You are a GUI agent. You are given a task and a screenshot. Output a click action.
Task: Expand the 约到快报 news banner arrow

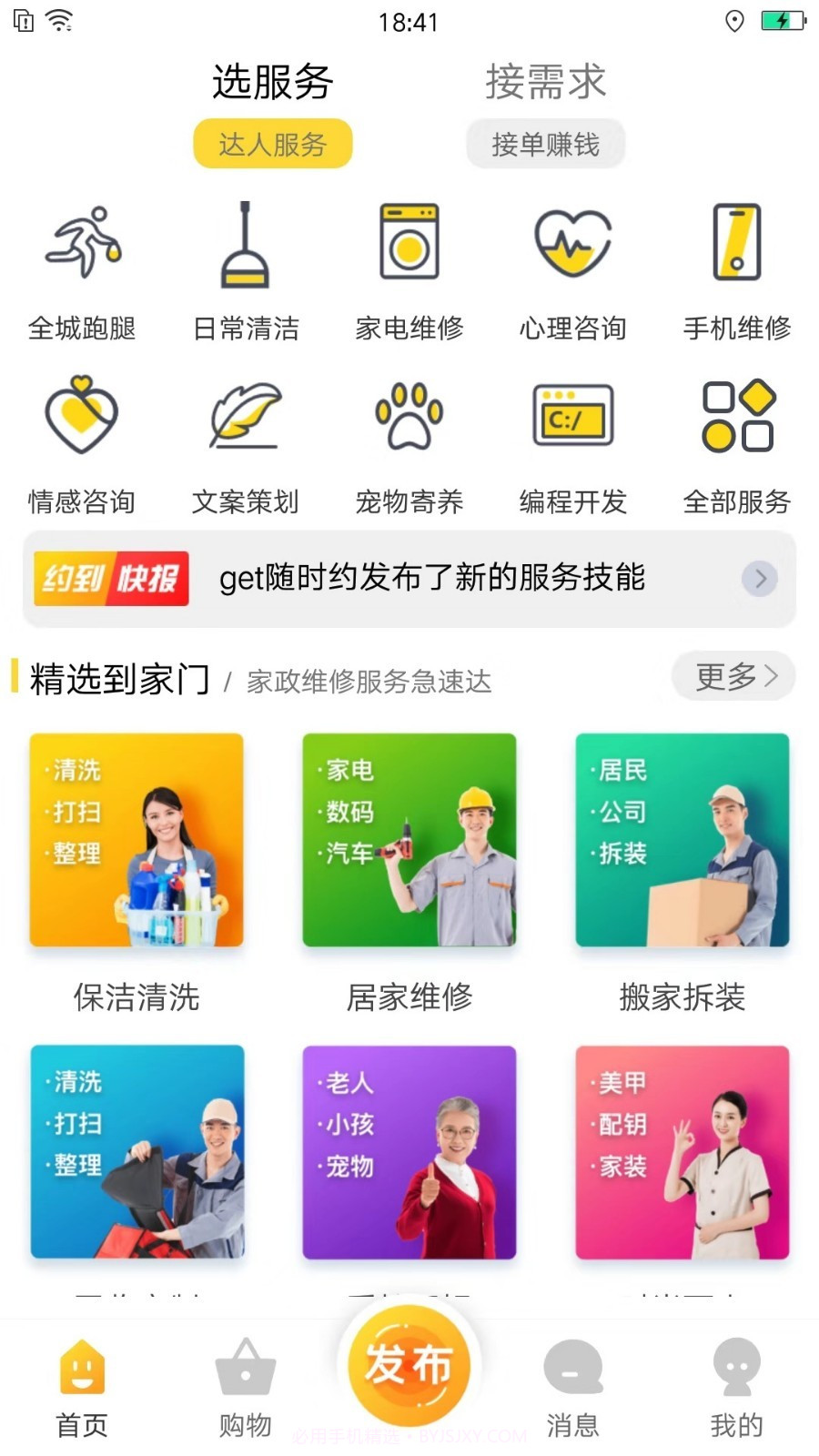coord(760,579)
